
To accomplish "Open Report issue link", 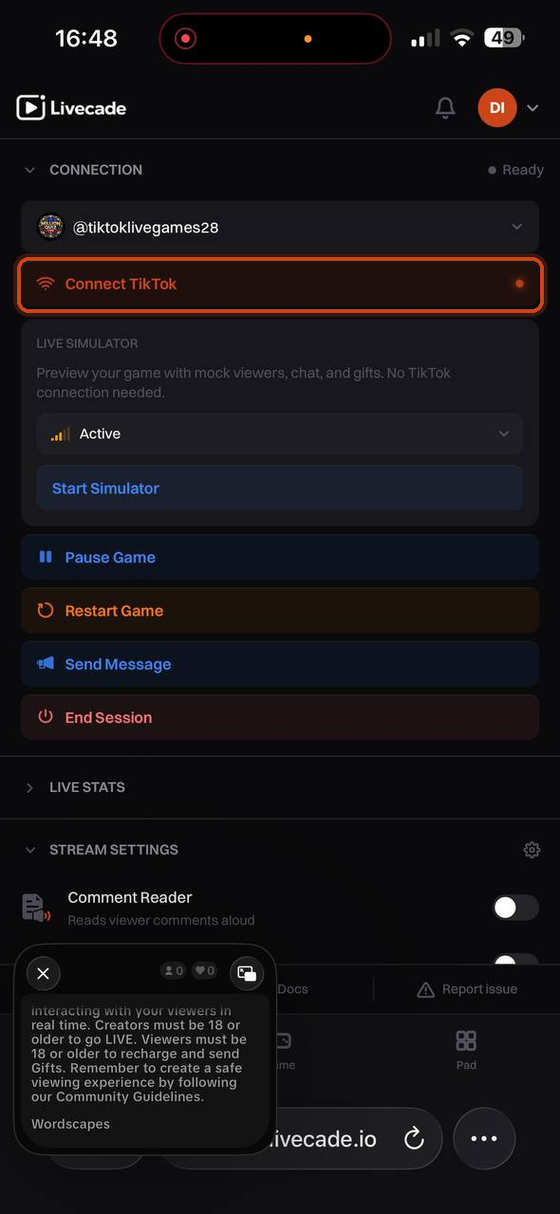I will tap(467, 989).
